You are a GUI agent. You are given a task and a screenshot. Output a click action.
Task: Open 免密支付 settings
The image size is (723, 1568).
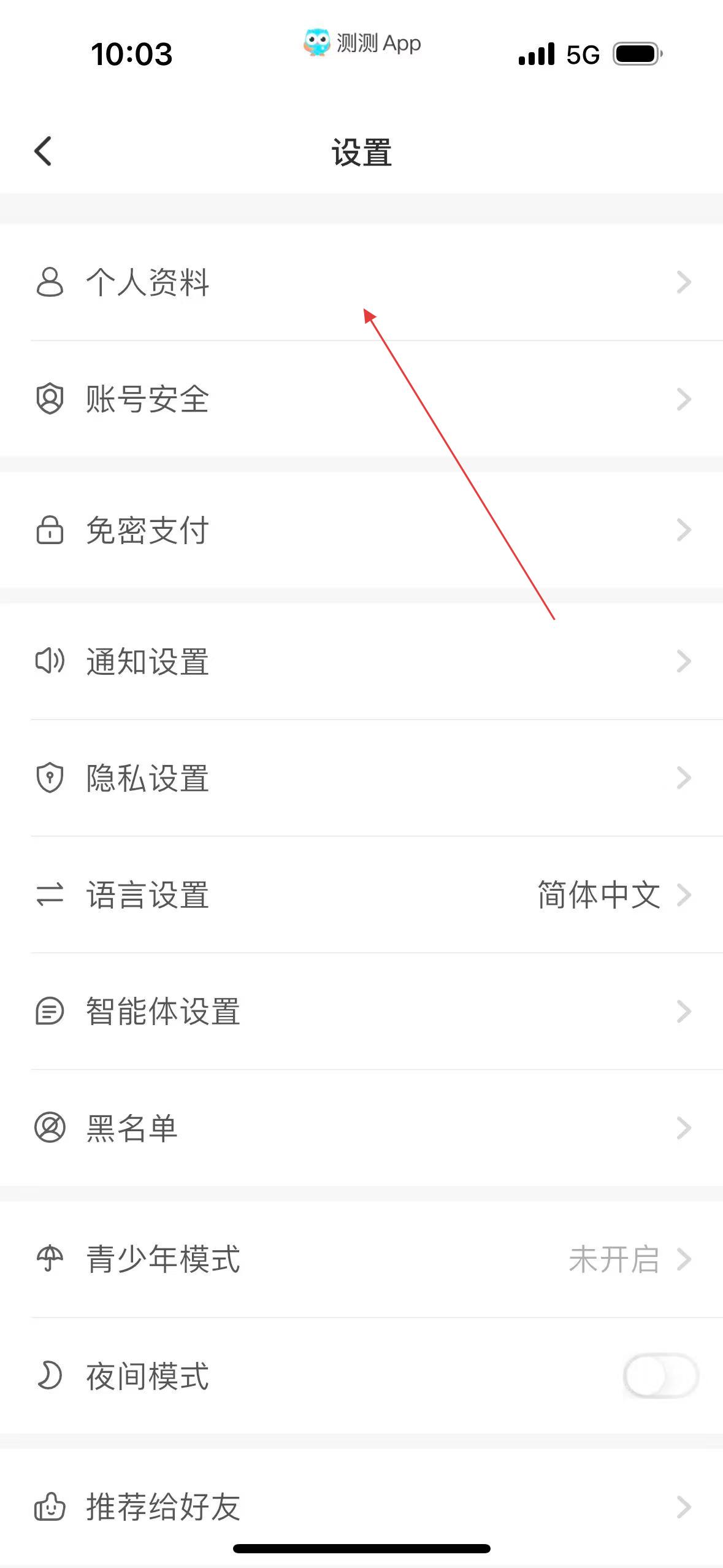click(361, 530)
